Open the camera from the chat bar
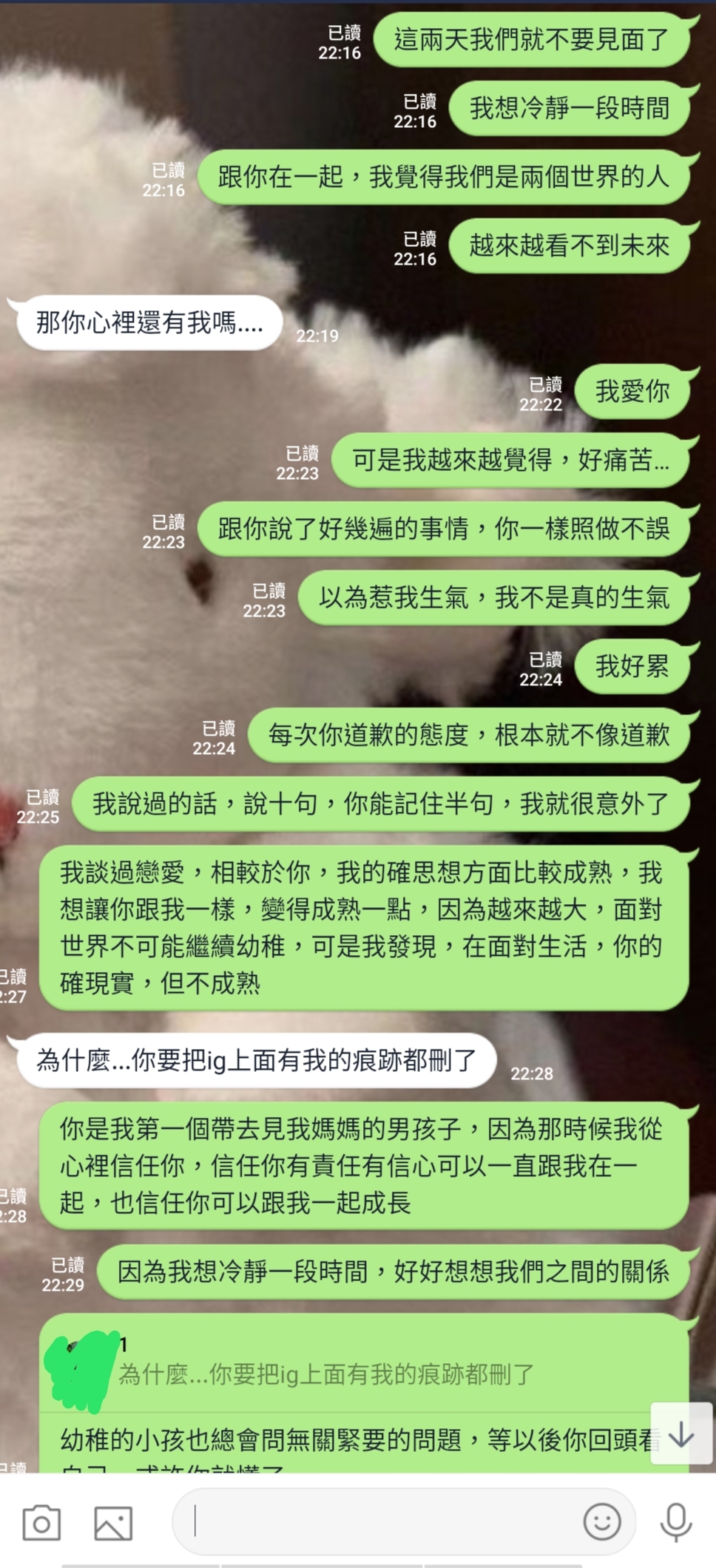The width and height of the screenshot is (716, 1568). coord(41,1522)
